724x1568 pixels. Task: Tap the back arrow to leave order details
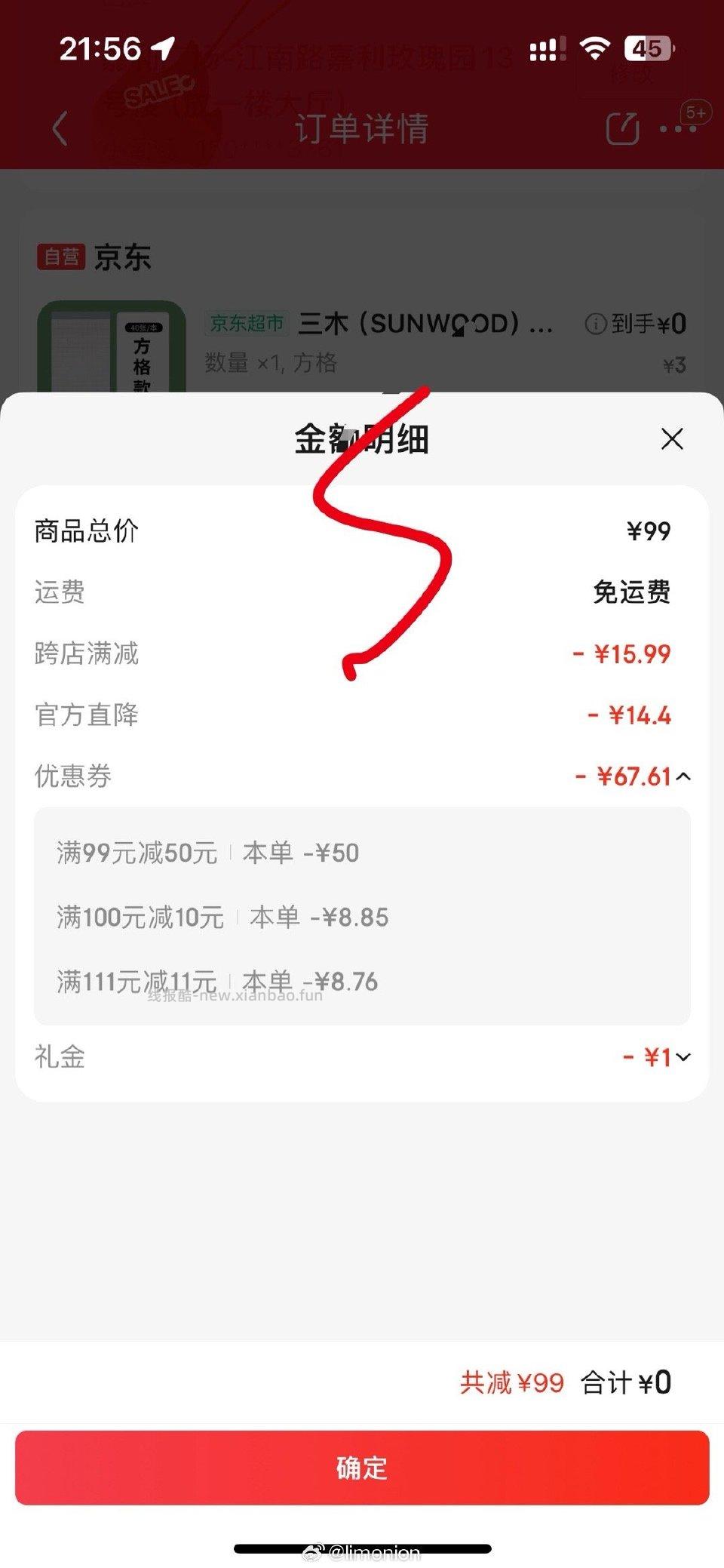point(60,128)
